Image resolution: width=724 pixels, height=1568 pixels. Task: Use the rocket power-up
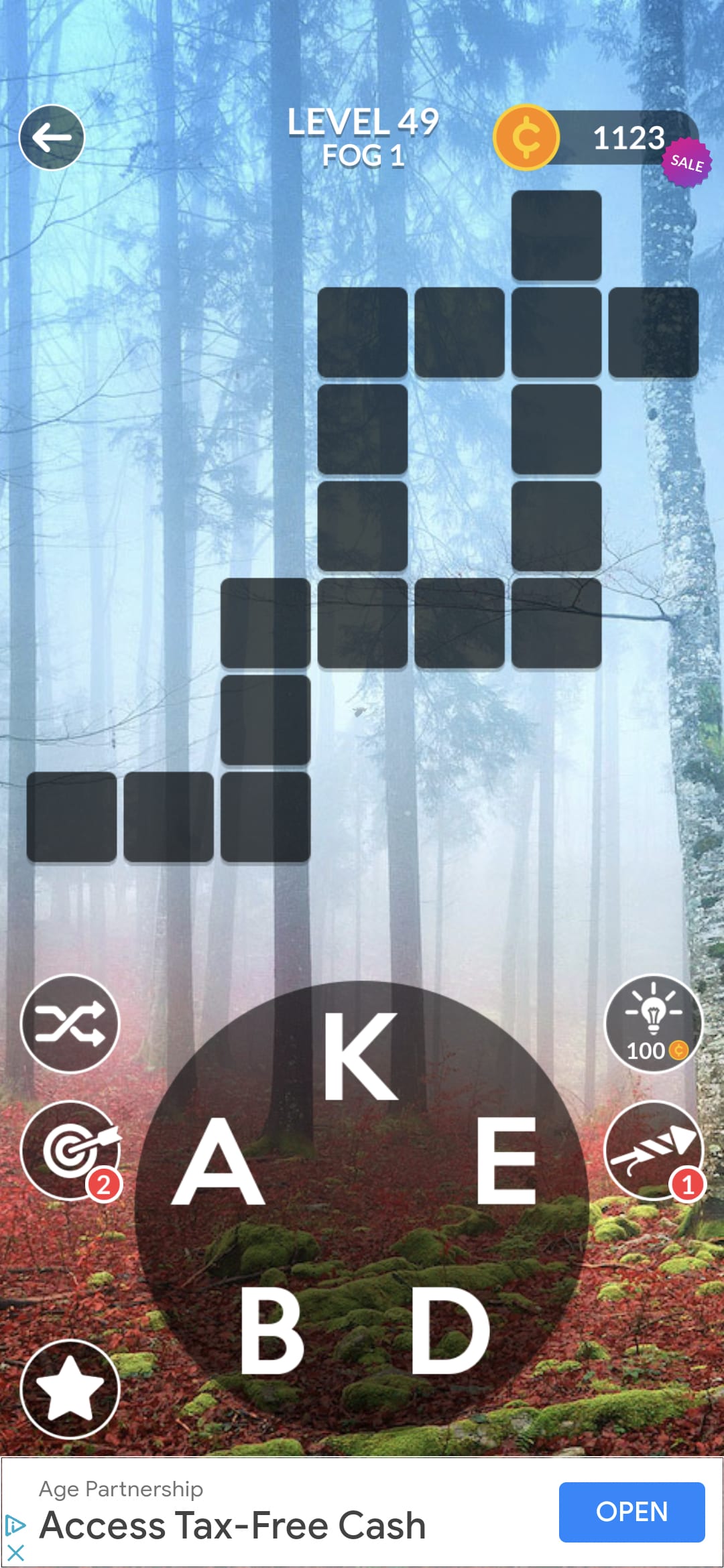point(653,1150)
